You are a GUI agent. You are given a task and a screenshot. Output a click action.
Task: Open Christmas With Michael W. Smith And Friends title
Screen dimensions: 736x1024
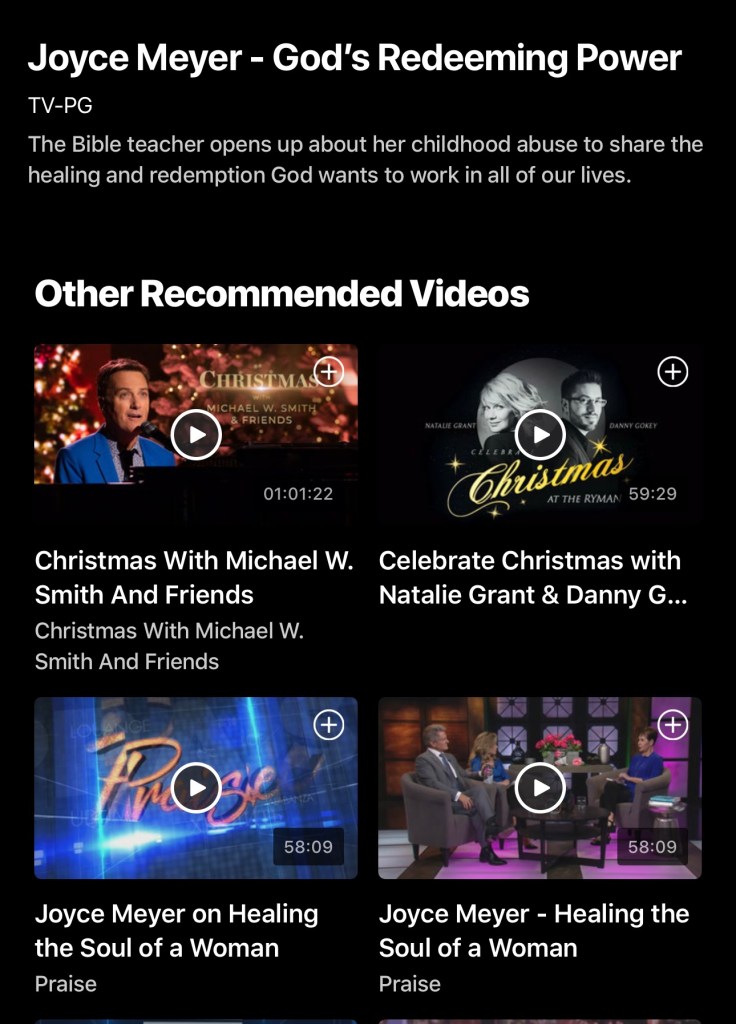point(194,577)
